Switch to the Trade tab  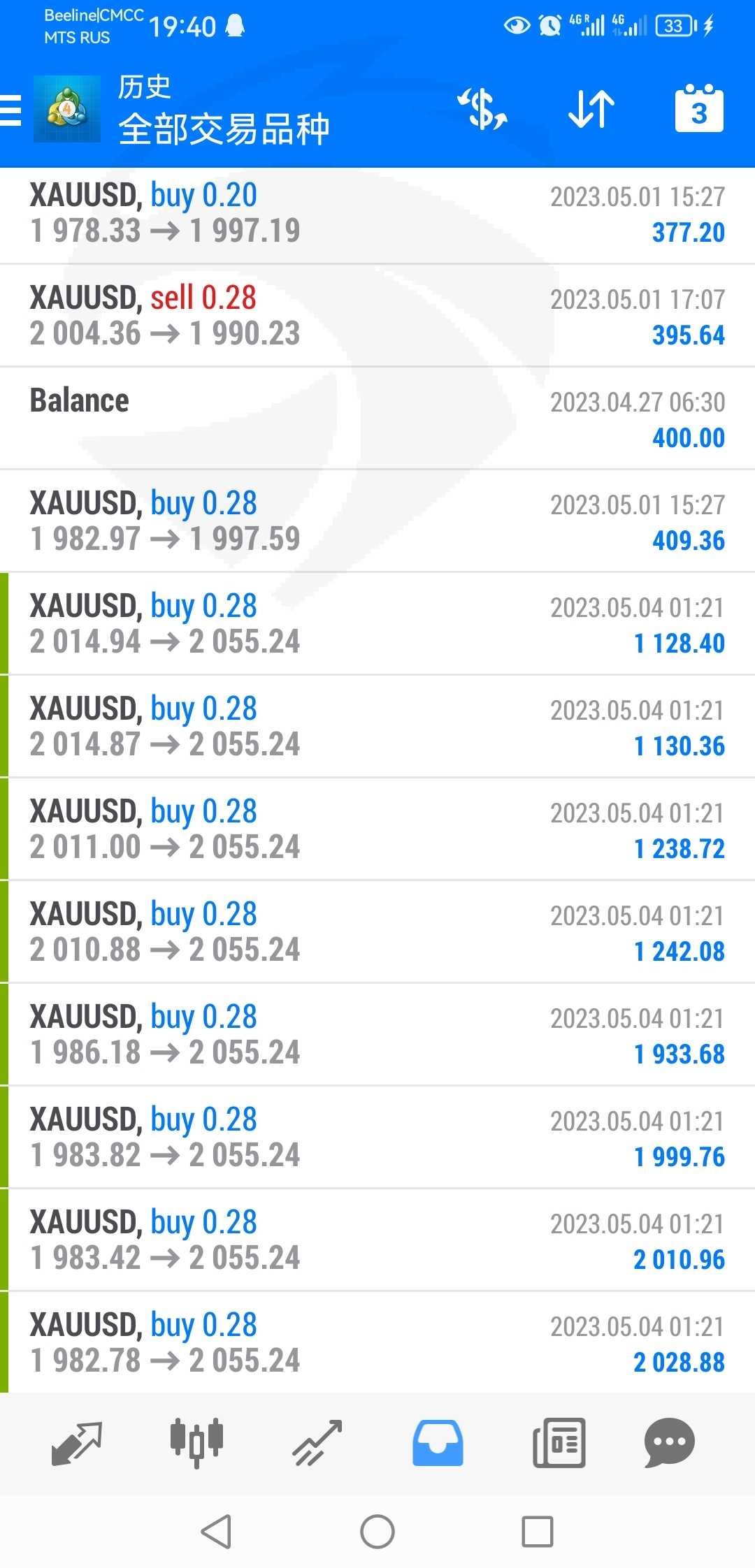[x=317, y=1443]
